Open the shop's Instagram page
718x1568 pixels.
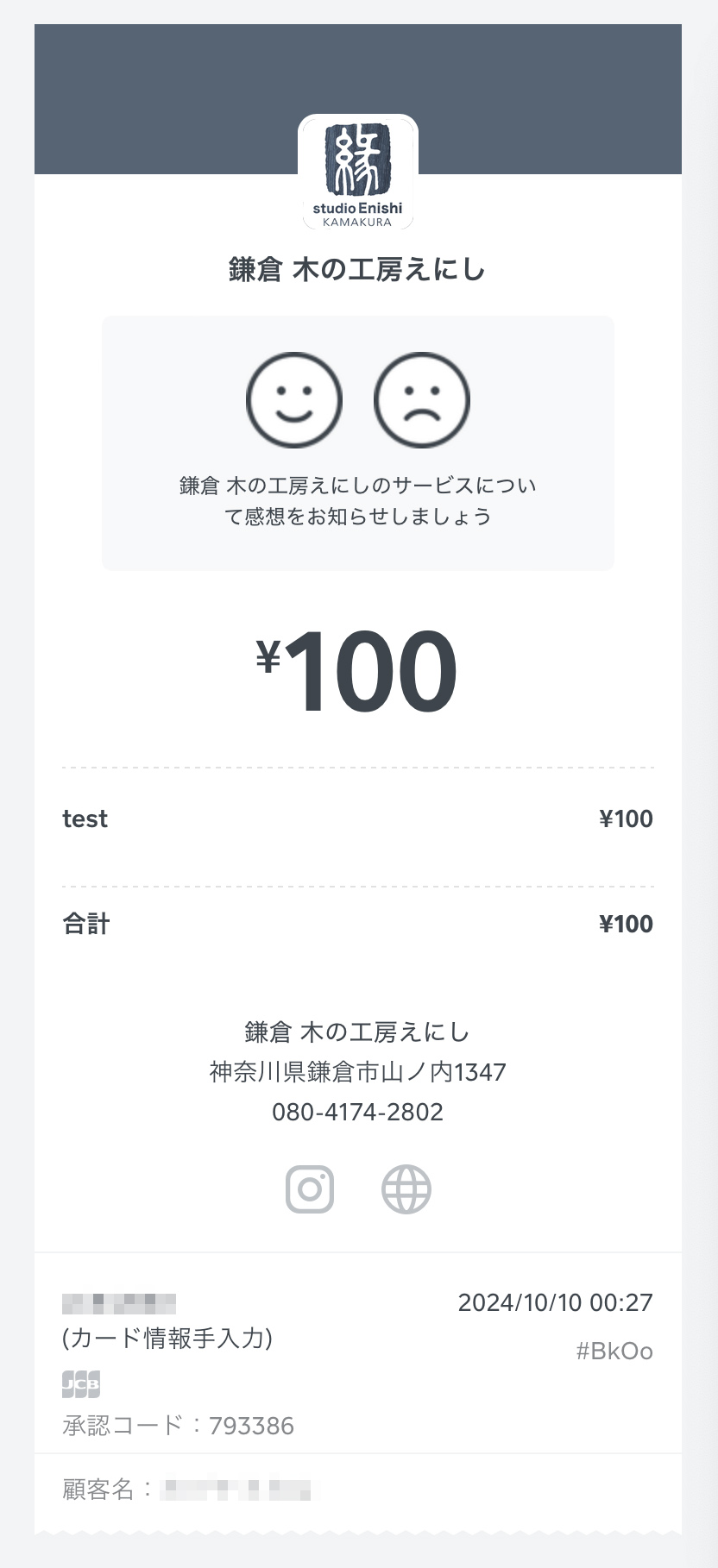[310, 1189]
